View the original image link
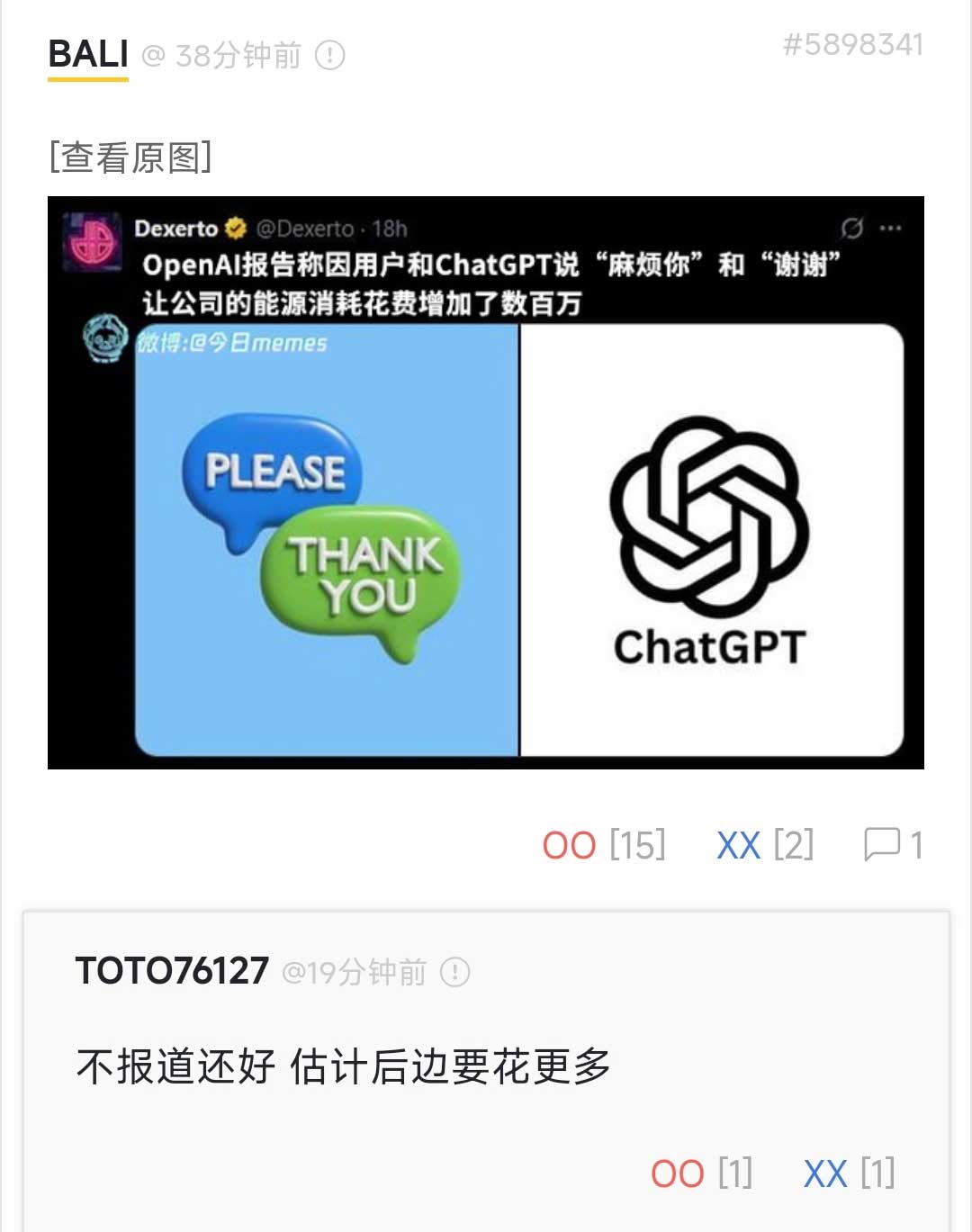Screen dimensions: 972x1232 [x=130, y=157]
